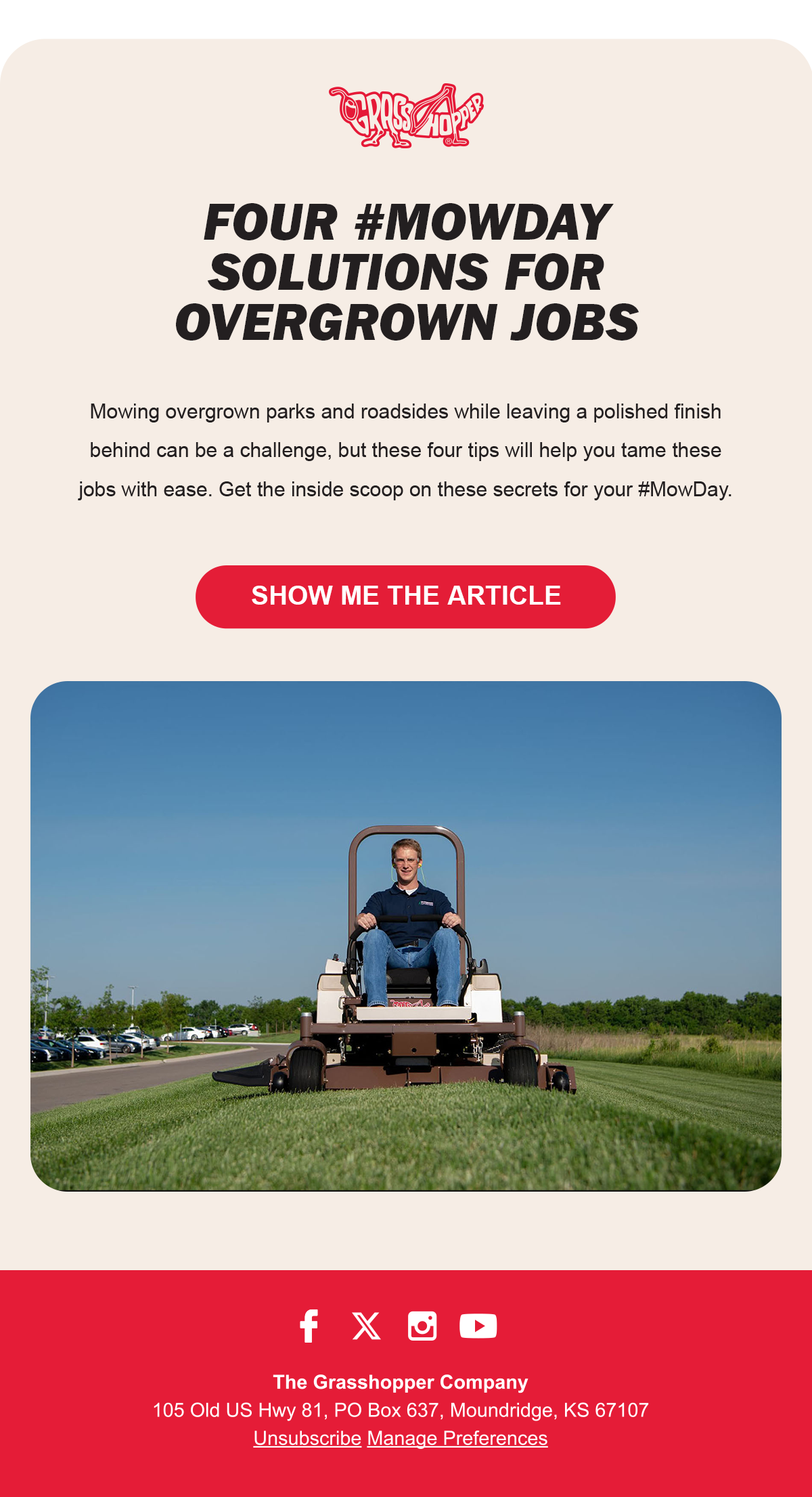Open Grasshopper's Facebook page
The height and width of the screenshot is (1497, 812).
tap(309, 1326)
